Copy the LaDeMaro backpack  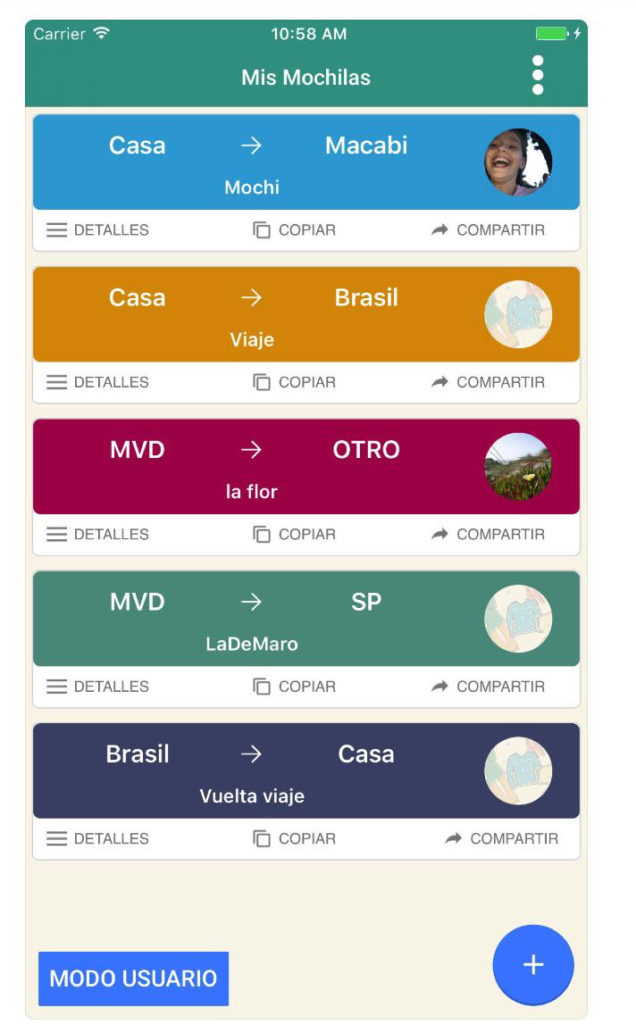(294, 686)
